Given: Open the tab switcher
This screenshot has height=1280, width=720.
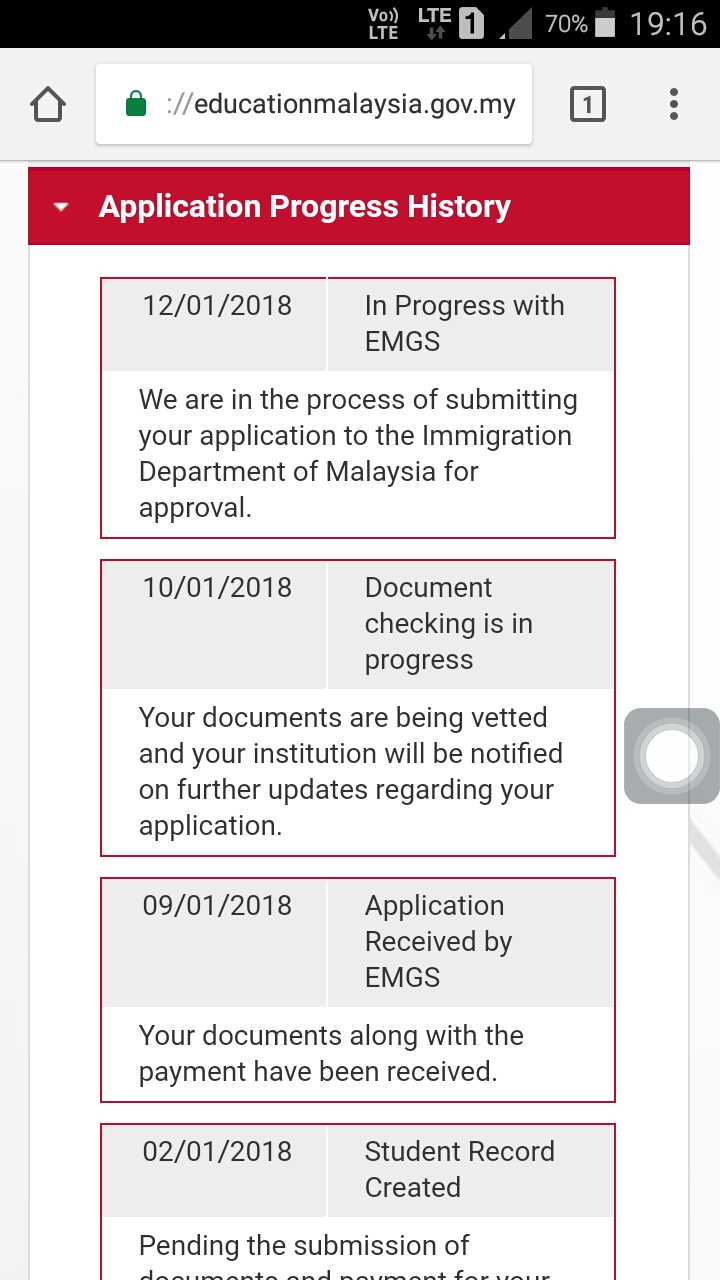Looking at the screenshot, I should point(587,104).
